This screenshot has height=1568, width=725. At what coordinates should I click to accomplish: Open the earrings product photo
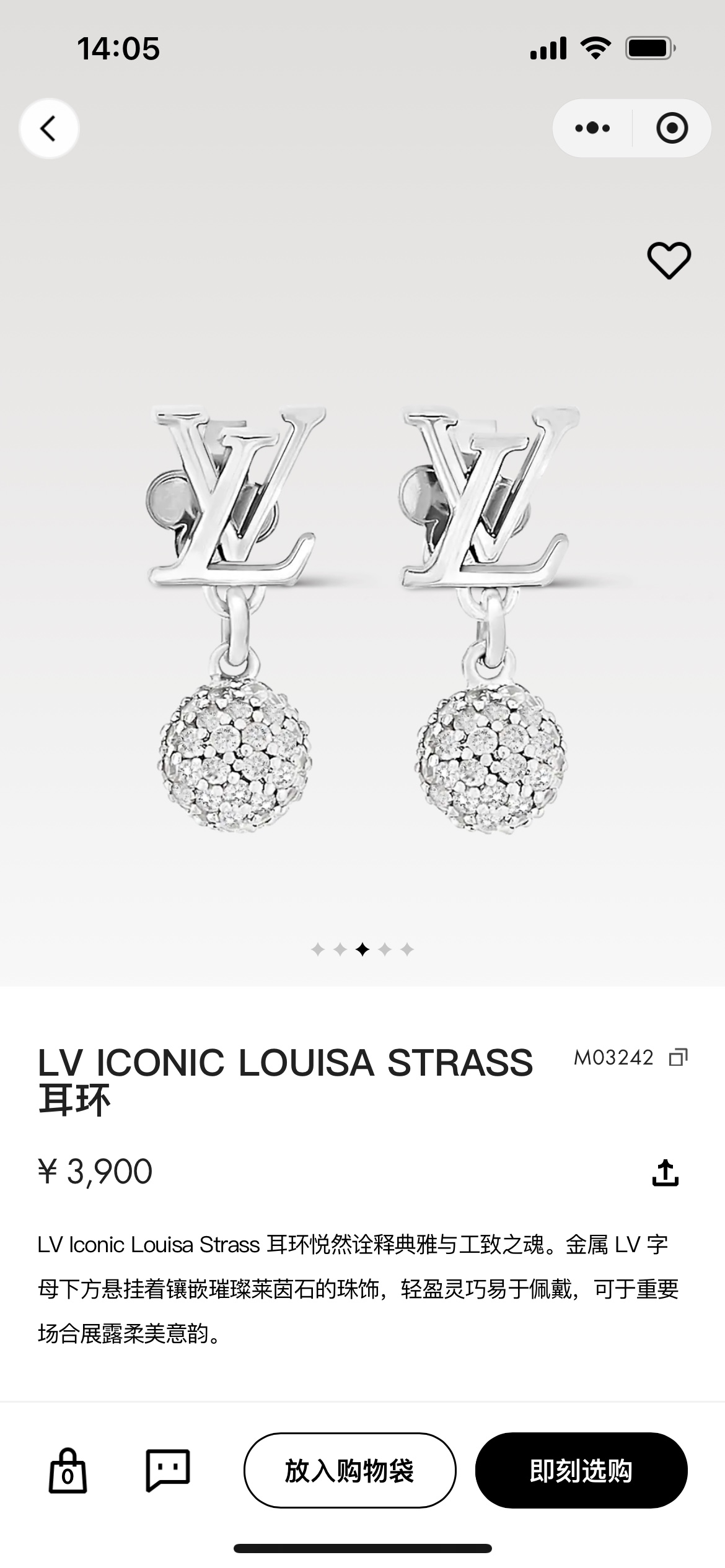click(x=362, y=619)
